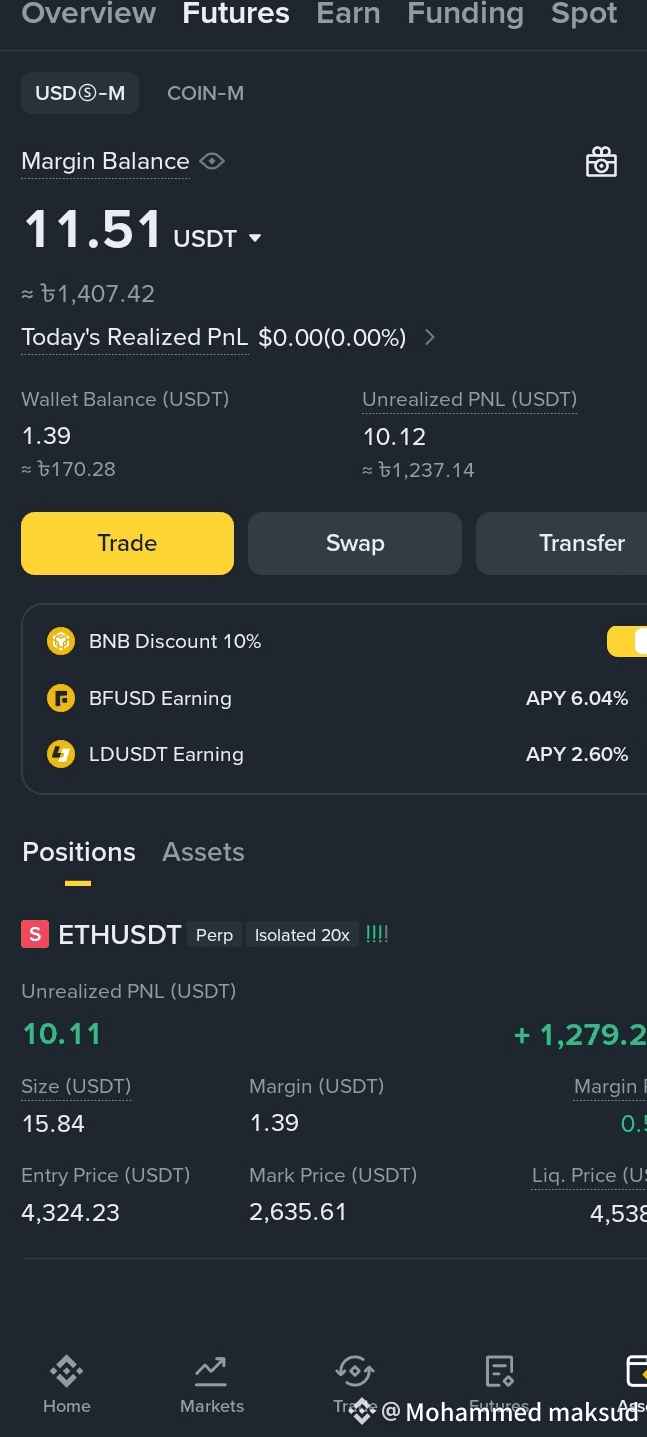Tap the yellow Trade button

coord(127,543)
